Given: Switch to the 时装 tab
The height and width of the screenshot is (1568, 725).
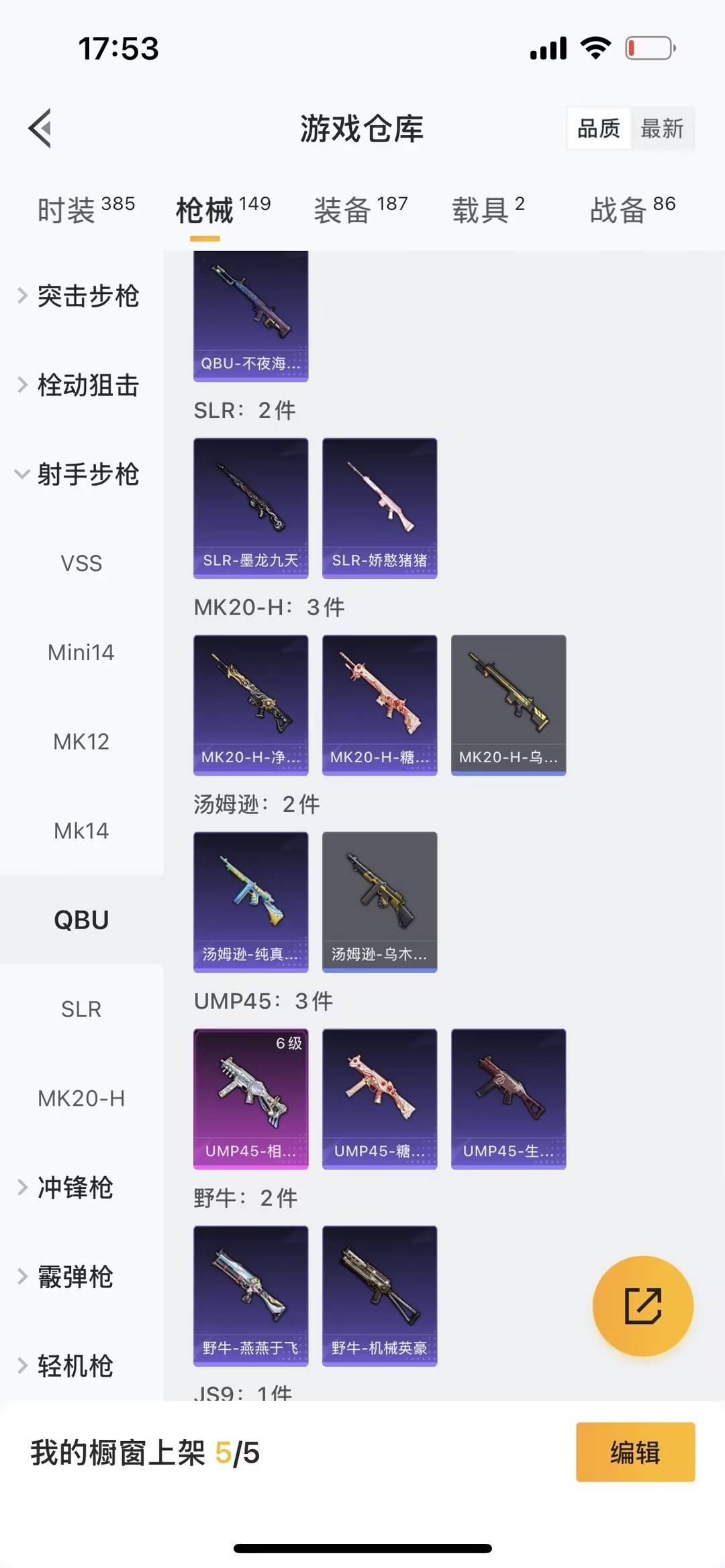Looking at the screenshot, I should click(x=85, y=210).
